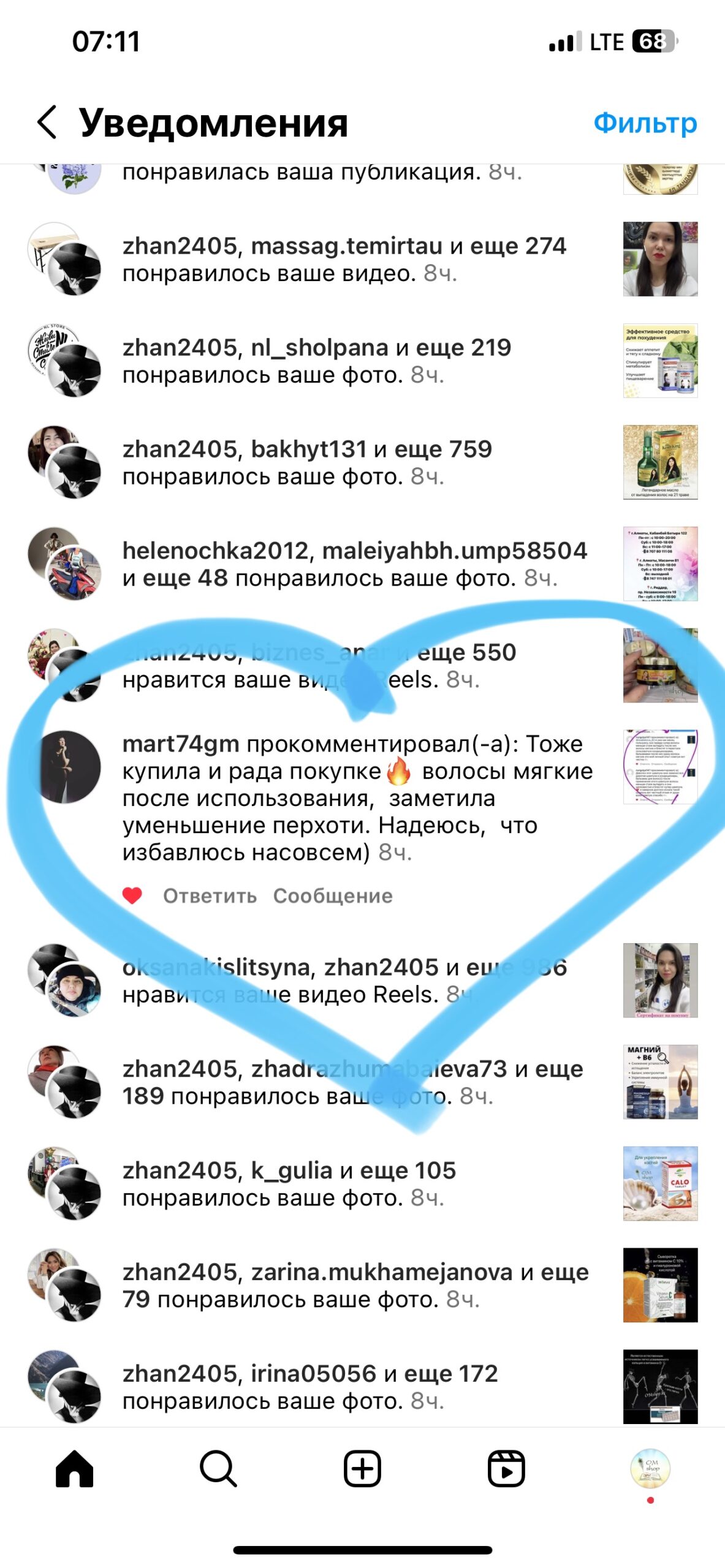Open the Магний + B6 post thumbnail
This screenshot has height=1568, width=725.
[660, 1082]
